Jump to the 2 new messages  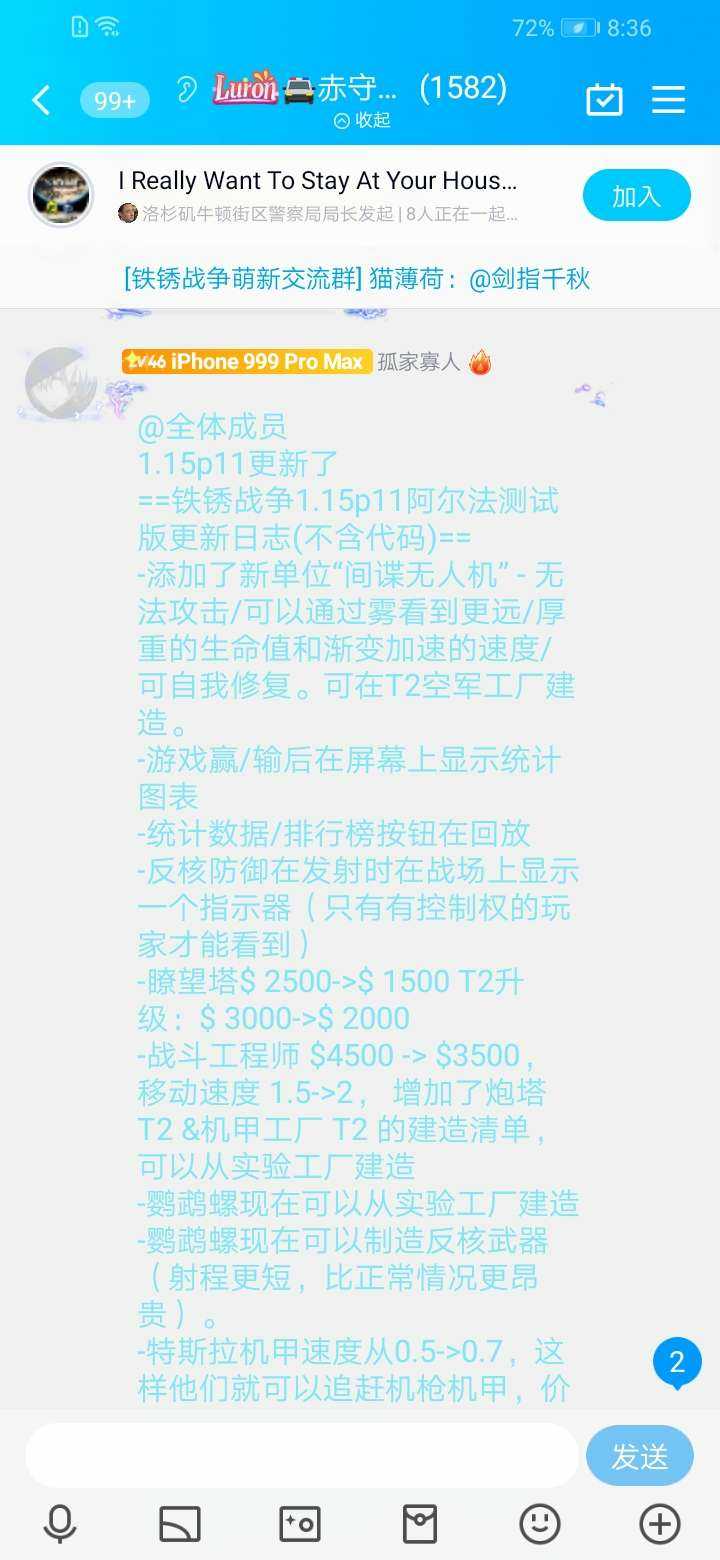click(677, 1364)
